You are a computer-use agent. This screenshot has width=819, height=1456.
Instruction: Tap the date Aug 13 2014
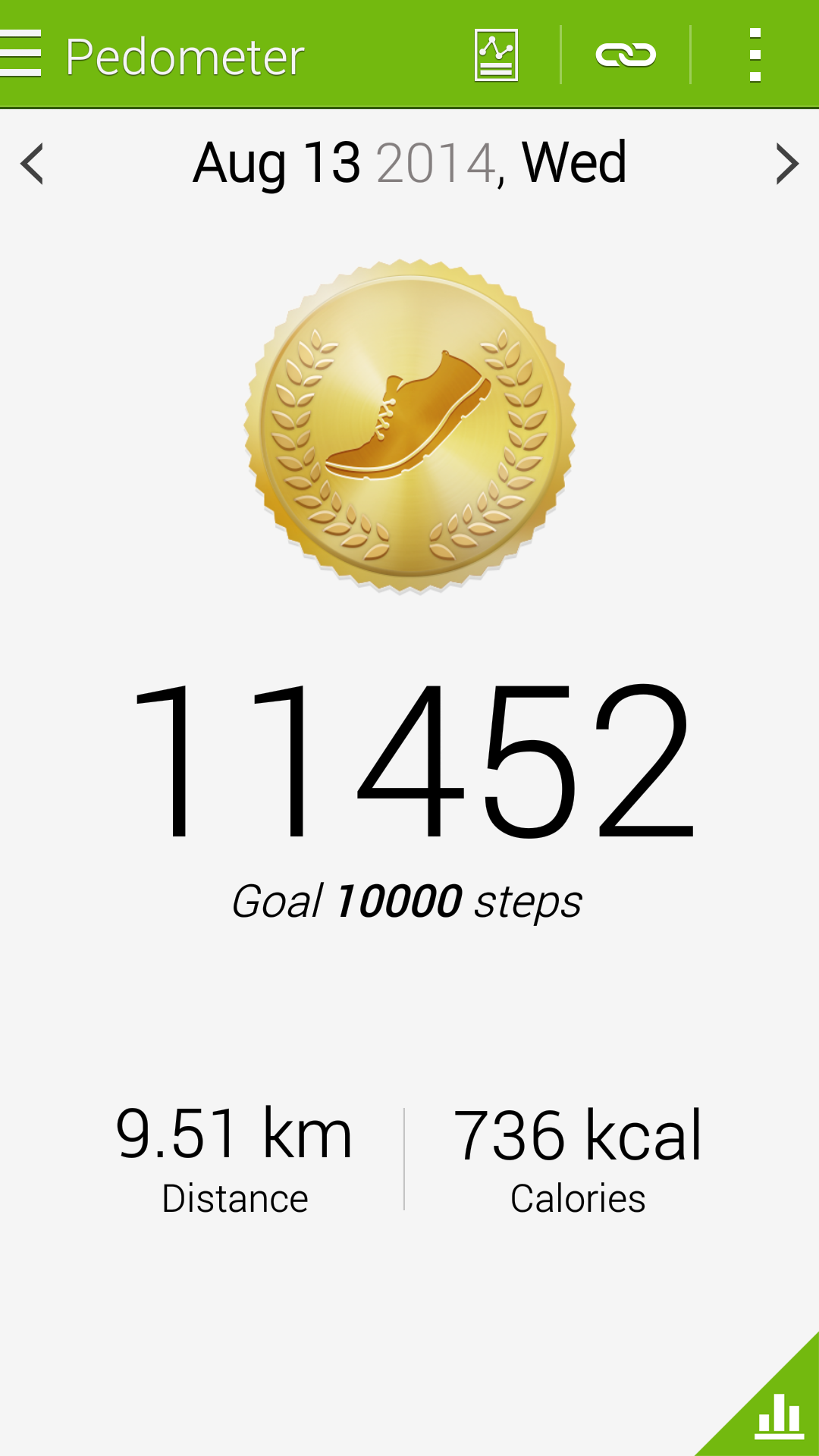tap(409, 162)
